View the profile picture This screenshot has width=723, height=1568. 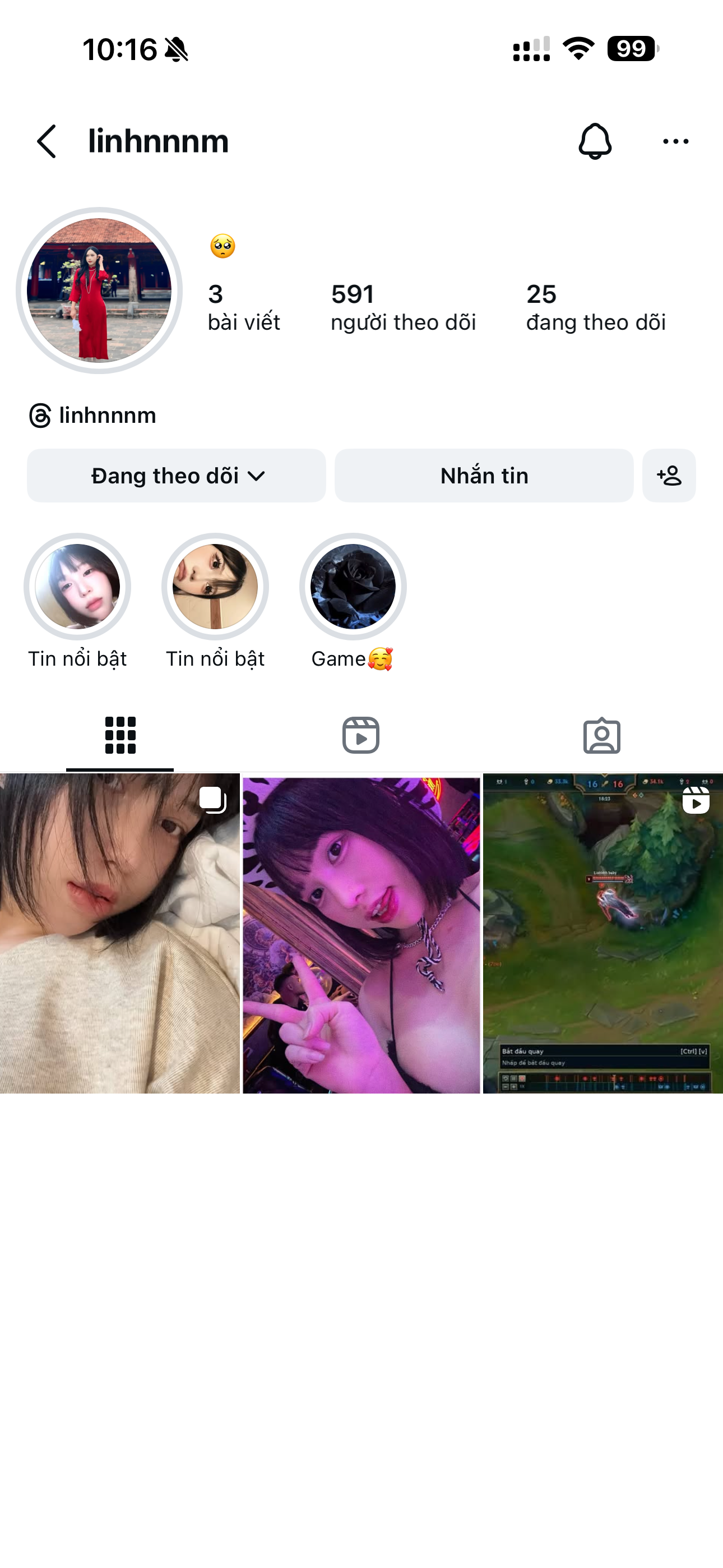pos(99,290)
